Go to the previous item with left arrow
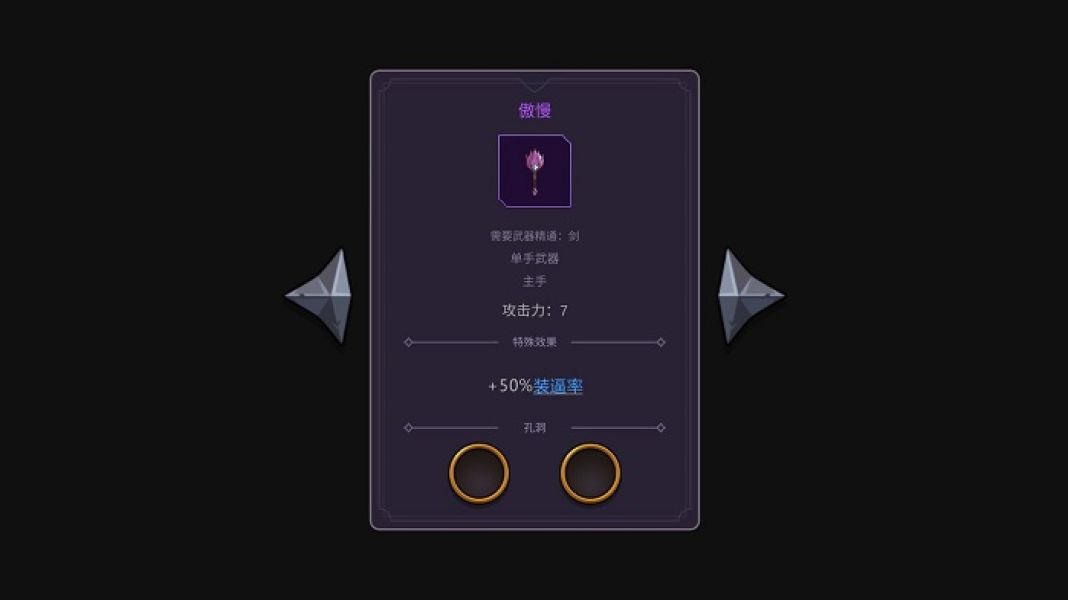Viewport: 1068px width, 600px height. pyautogui.click(x=322, y=296)
